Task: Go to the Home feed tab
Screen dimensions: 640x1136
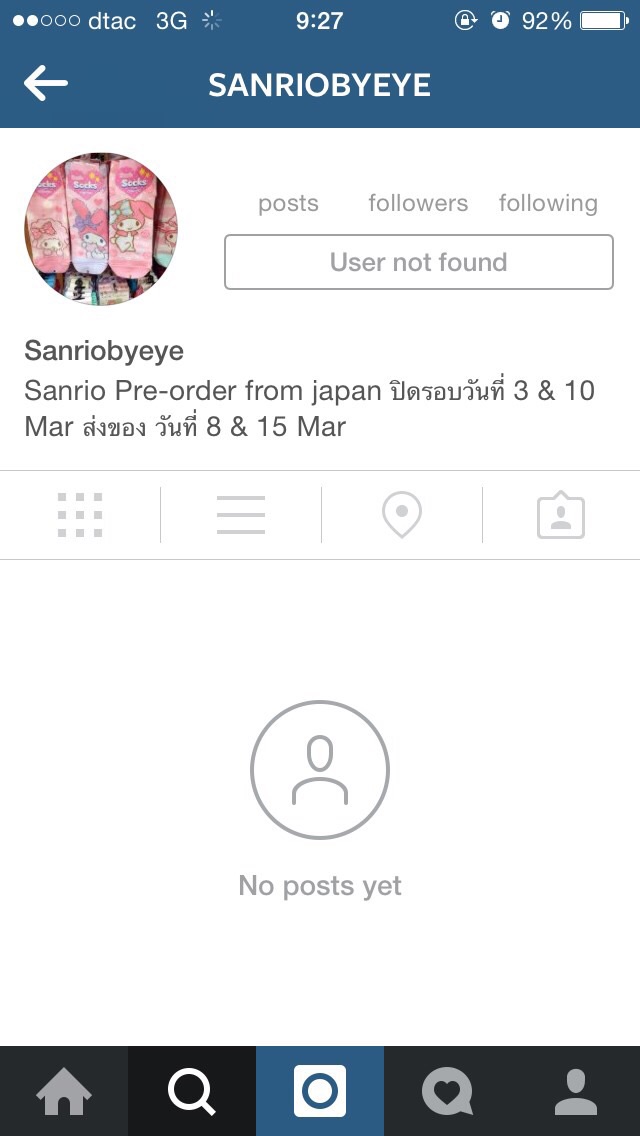Action: 64,1091
